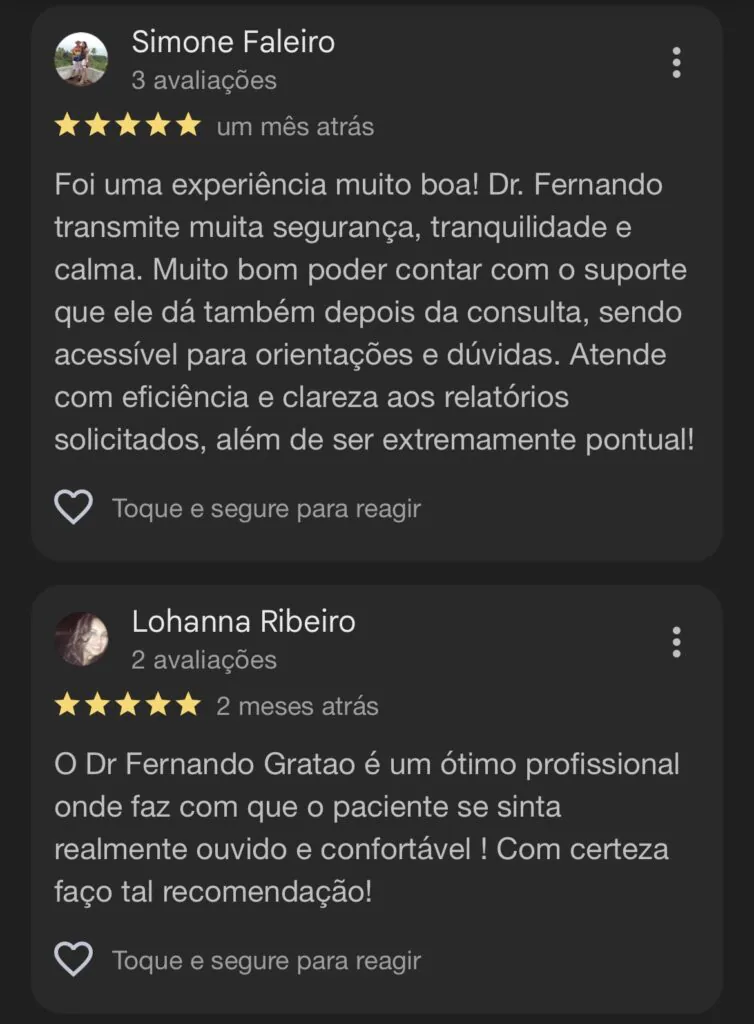Open Simone Faleiro's profile picture
Viewport: 754px width, 1024px height.
pos(81,59)
